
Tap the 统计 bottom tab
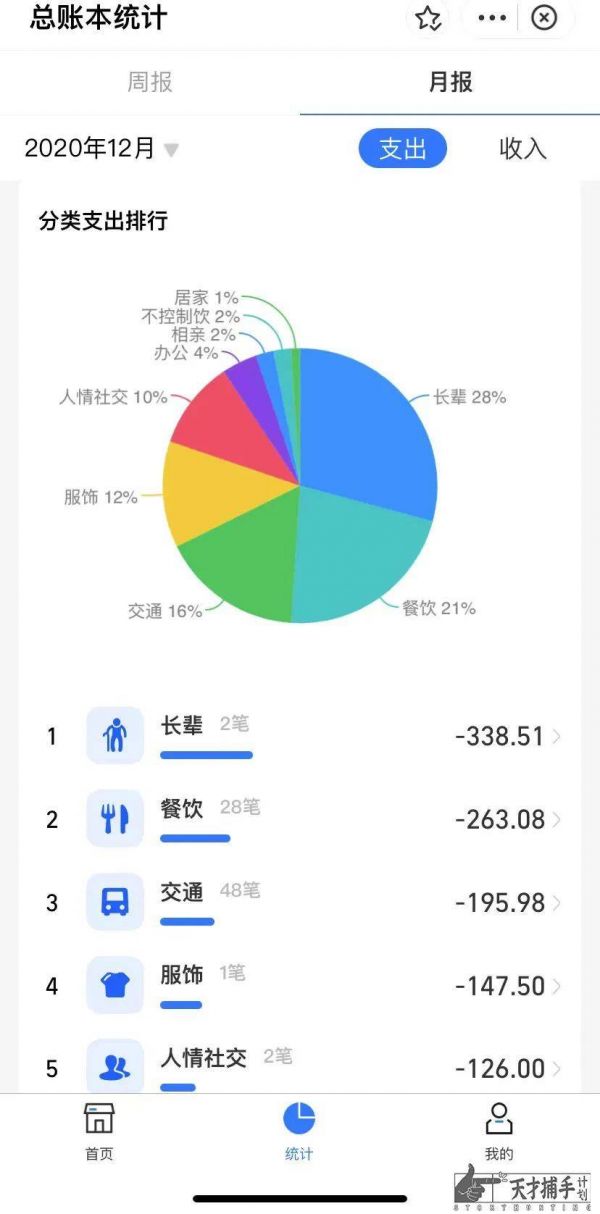[299, 1131]
